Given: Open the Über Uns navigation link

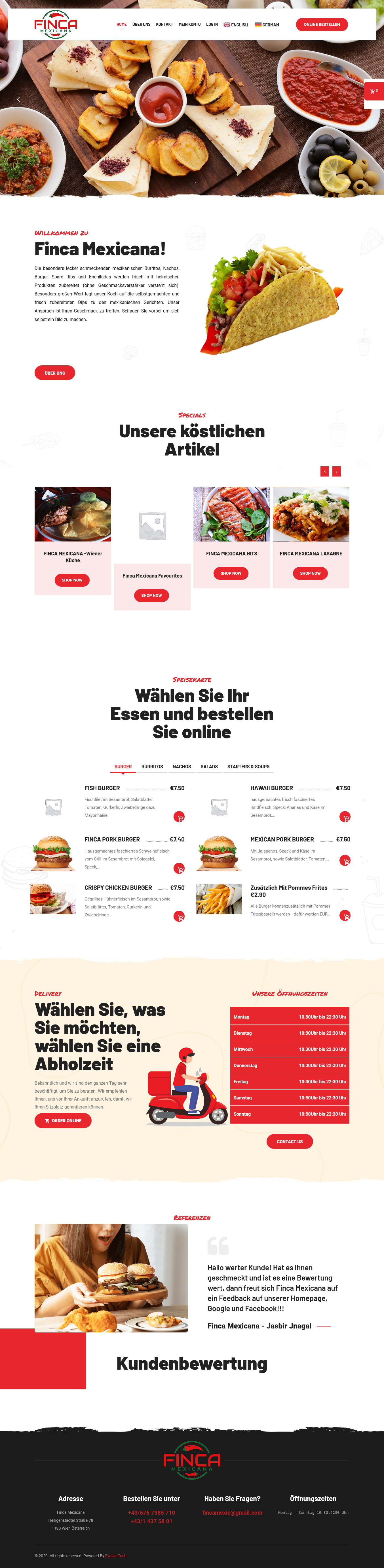Looking at the screenshot, I should (x=141, y=24).
